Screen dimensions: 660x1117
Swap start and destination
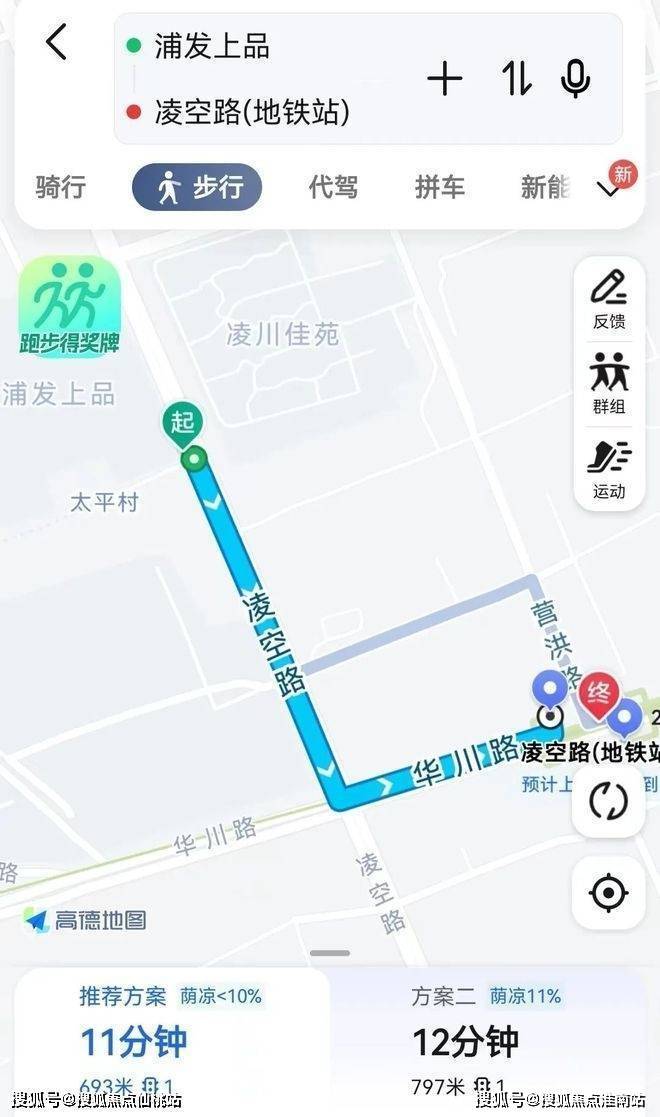tap(516, 79)
